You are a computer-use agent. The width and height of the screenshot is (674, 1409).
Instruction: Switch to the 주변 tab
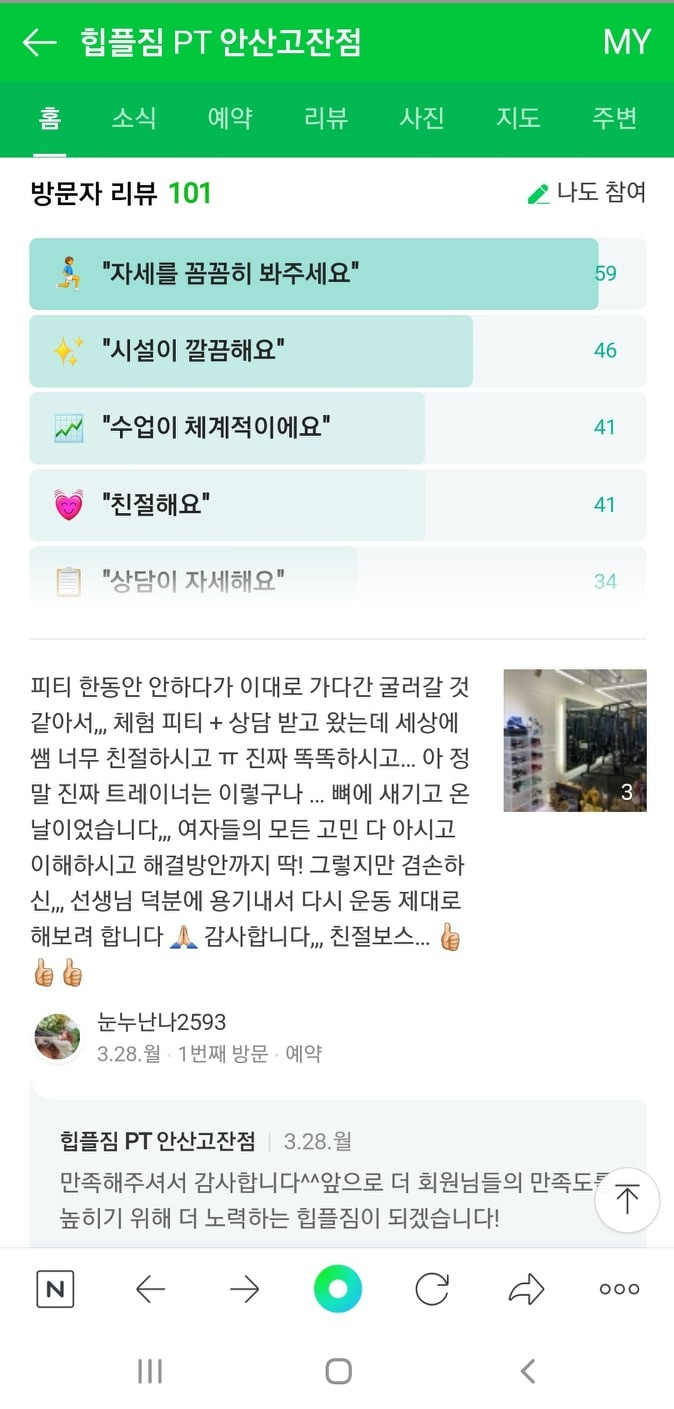613,118
